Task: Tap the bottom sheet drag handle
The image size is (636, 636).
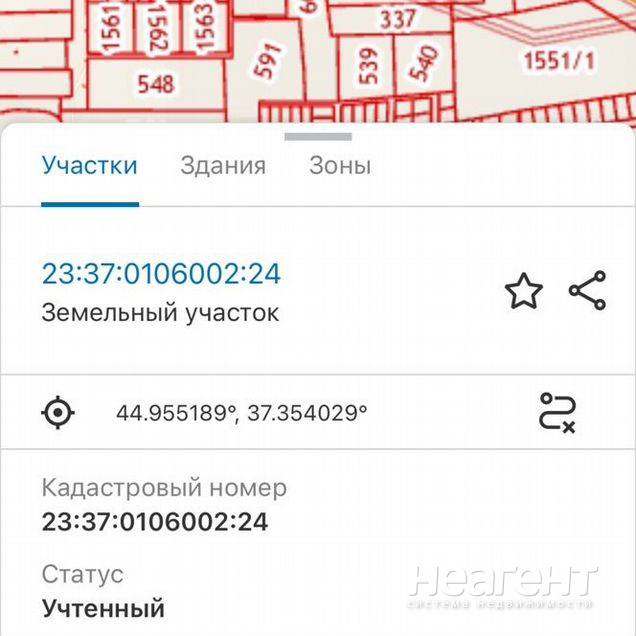Action: coord(318,137)
